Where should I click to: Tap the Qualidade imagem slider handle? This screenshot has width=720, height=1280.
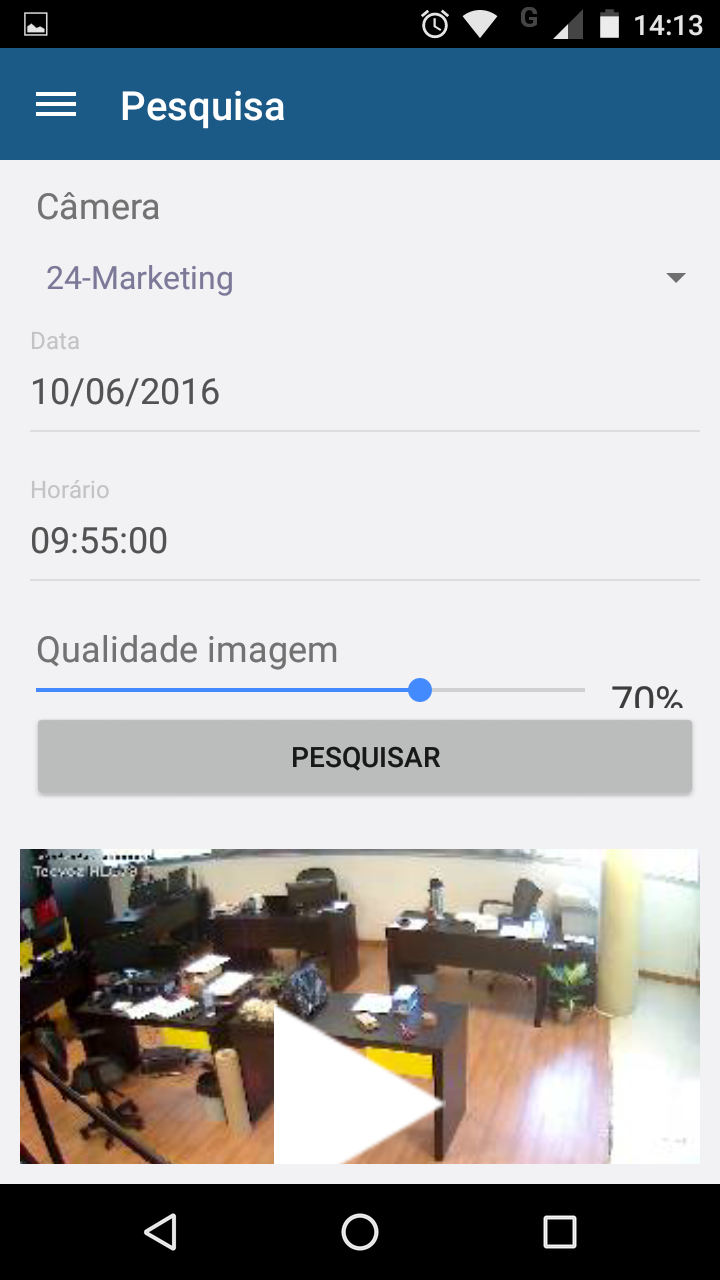click(420, 690)
